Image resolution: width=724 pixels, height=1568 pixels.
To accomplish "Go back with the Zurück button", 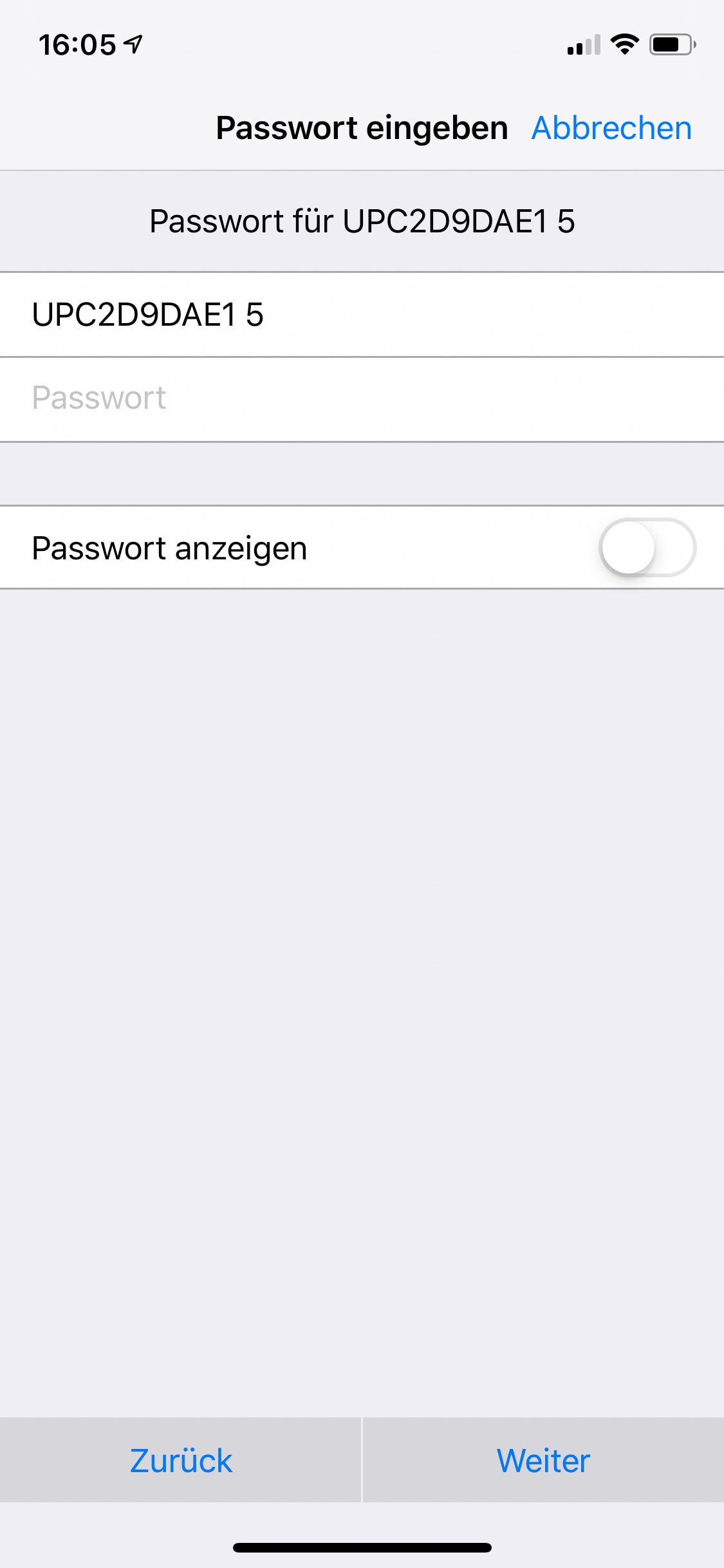I will (180, 1461).
